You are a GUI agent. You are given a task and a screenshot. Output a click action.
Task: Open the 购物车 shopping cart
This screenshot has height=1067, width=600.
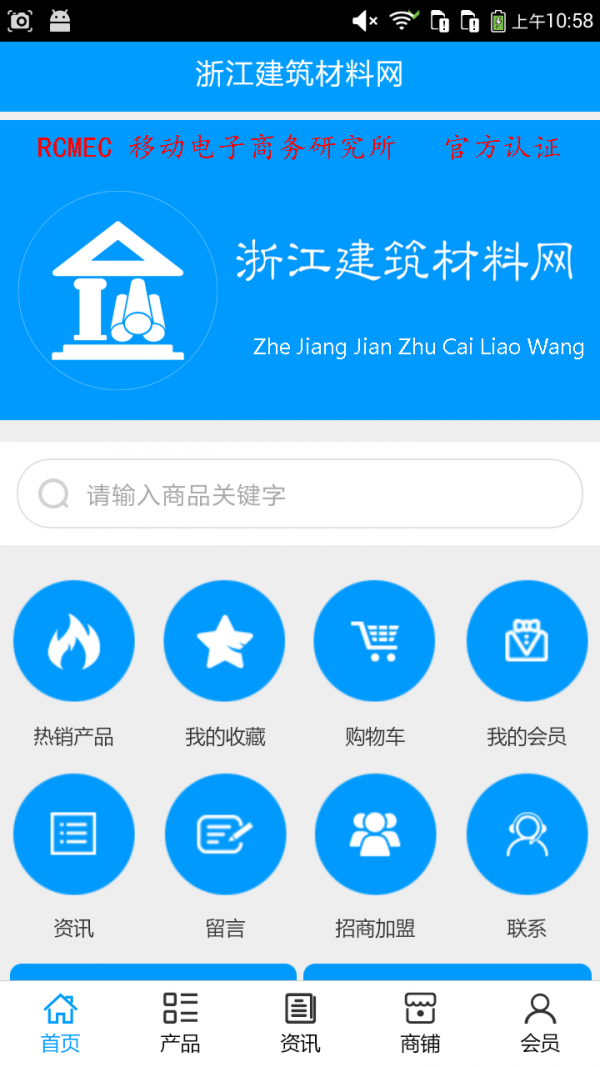click(x=374, y=641)
